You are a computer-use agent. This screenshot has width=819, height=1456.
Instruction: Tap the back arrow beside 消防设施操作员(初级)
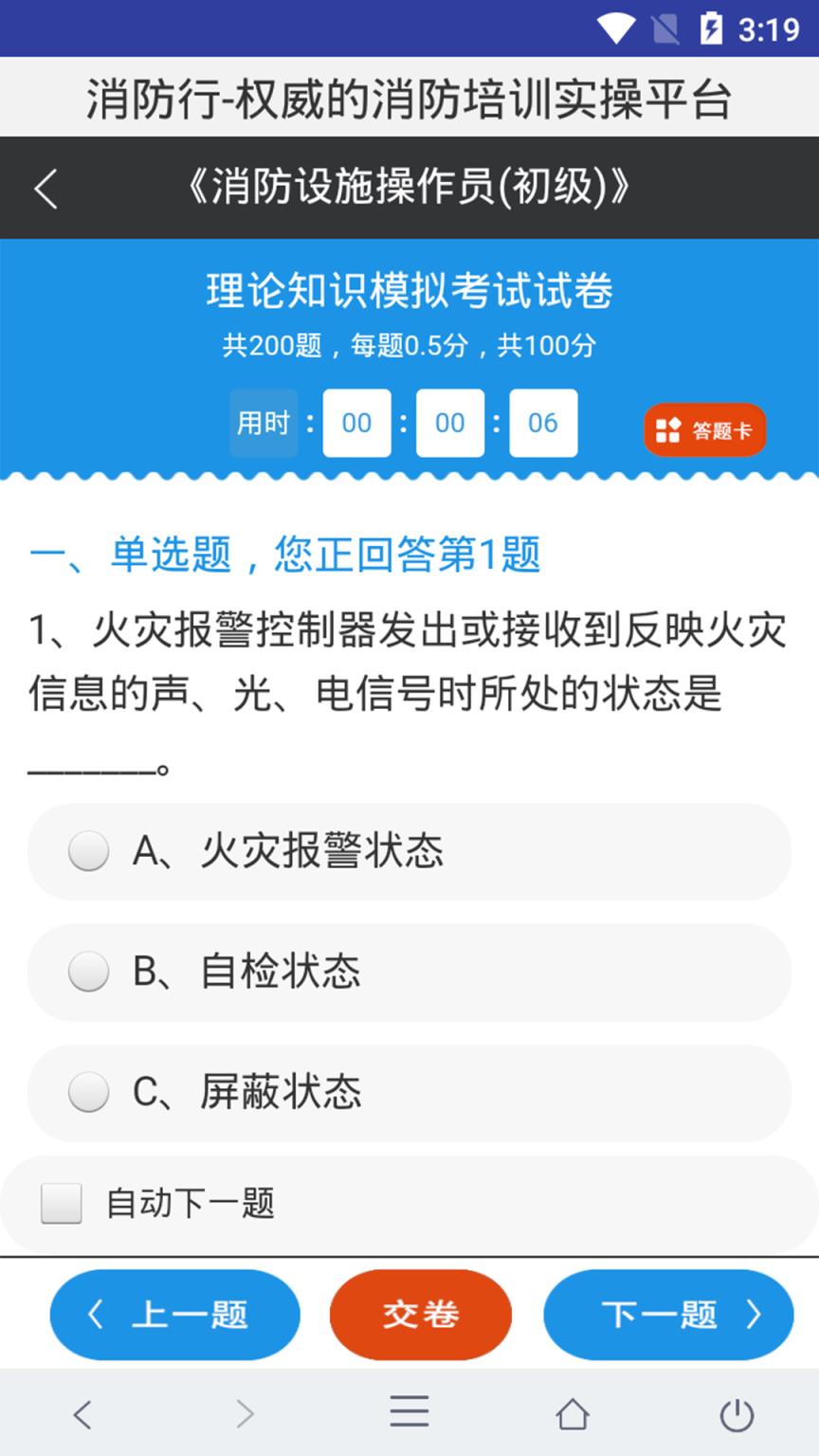coord(45,188)
